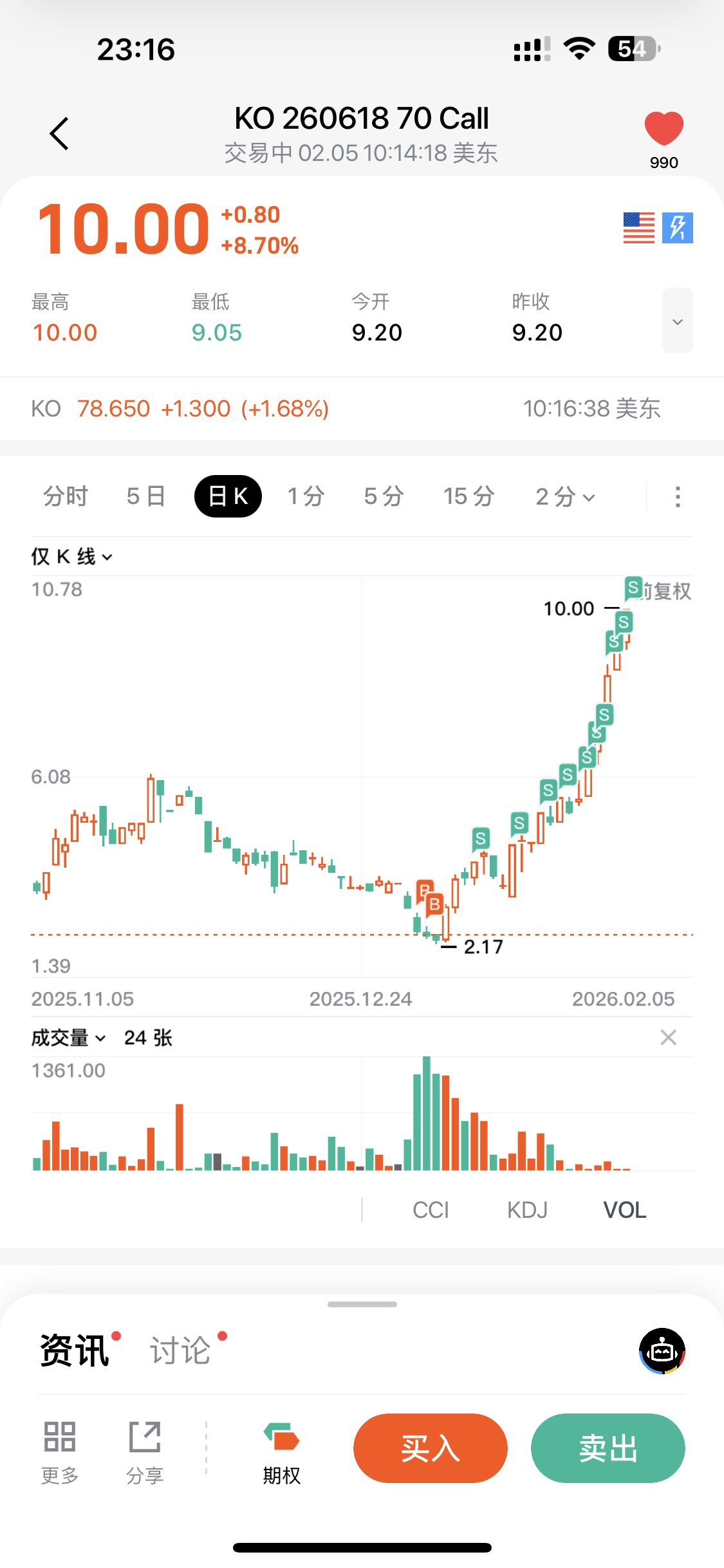The width and height of the screenshot is (724, 1568).
Task: Expand the quote details chevron
Action: (677, 321)
